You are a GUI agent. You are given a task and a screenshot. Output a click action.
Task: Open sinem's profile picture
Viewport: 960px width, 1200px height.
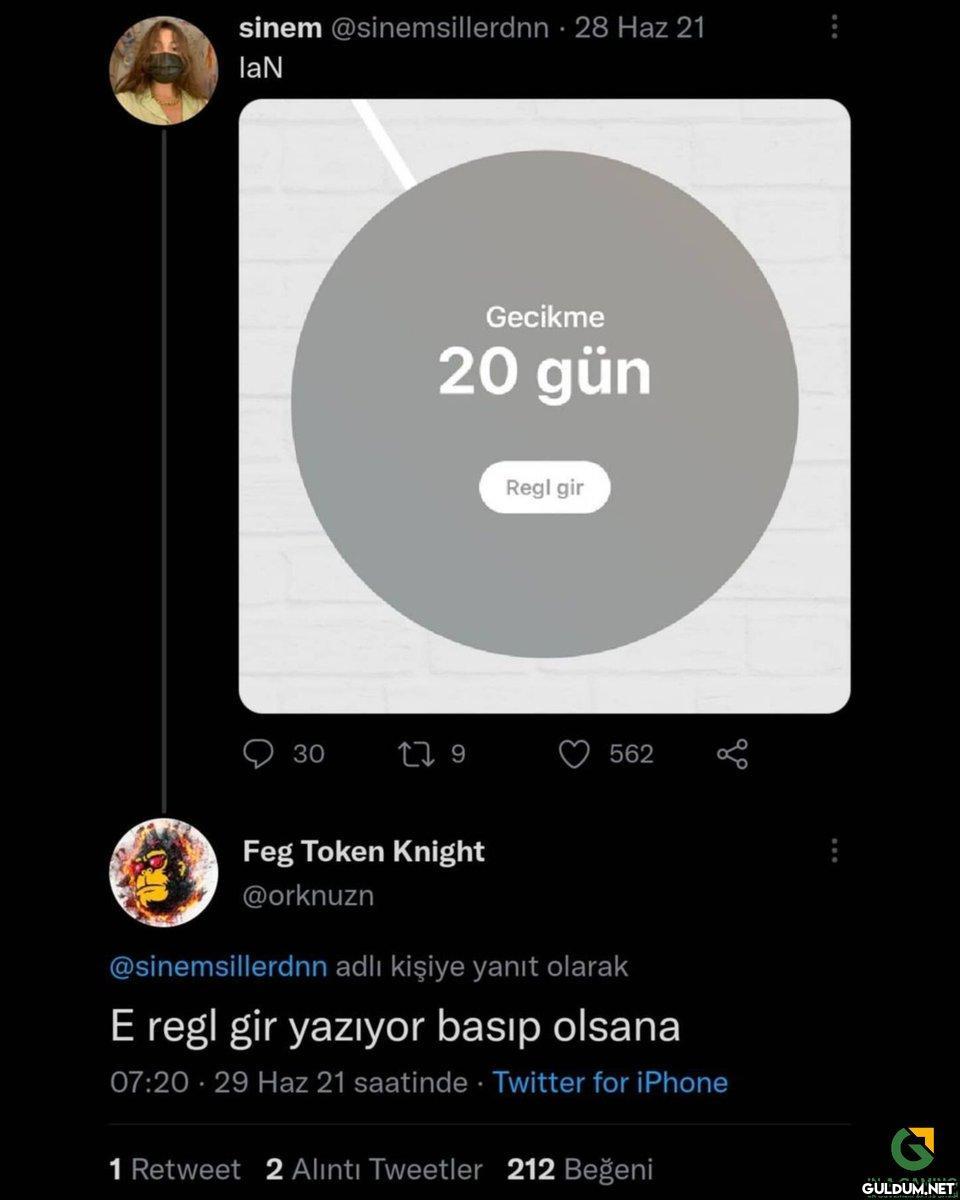164,71
